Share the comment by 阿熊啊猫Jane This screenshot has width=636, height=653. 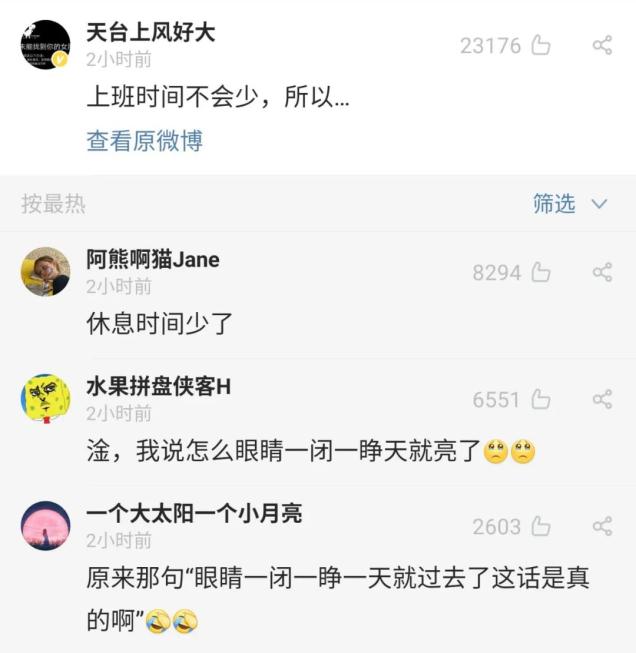(602, 272)
